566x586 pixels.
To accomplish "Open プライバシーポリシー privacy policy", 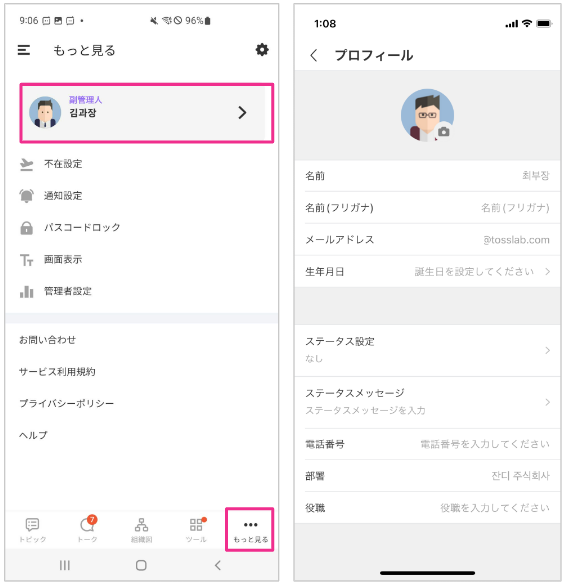I will tap(142, 403).
